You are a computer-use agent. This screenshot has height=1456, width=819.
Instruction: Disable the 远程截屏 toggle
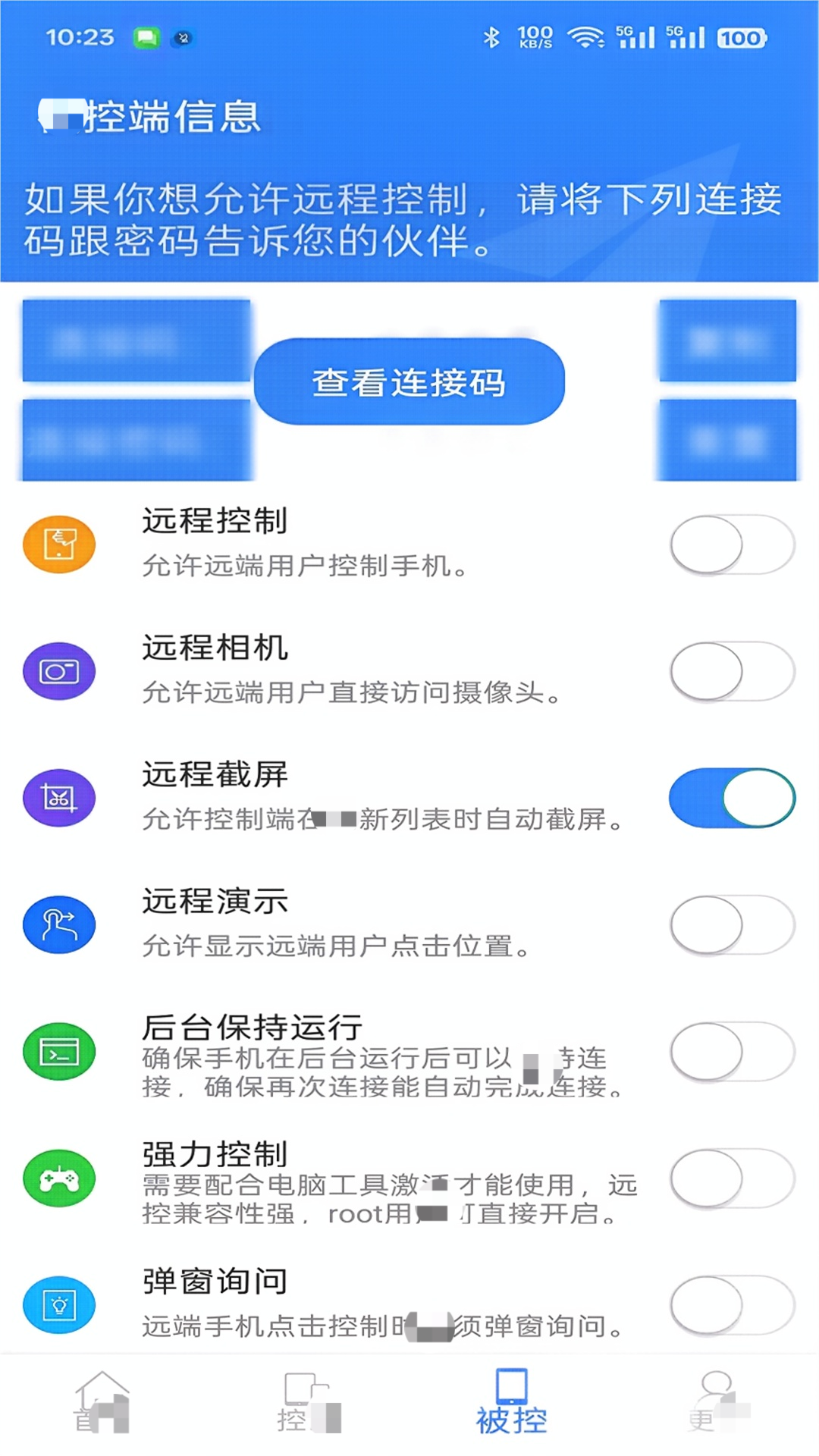click(x=732, y=798)
